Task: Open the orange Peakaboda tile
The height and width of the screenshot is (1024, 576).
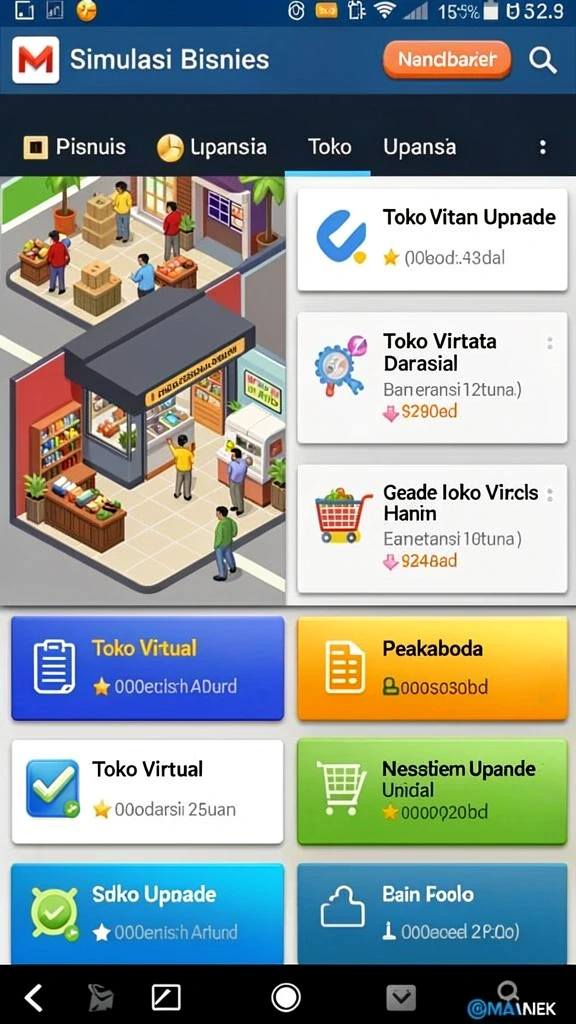Action: [x=432, y=668]
